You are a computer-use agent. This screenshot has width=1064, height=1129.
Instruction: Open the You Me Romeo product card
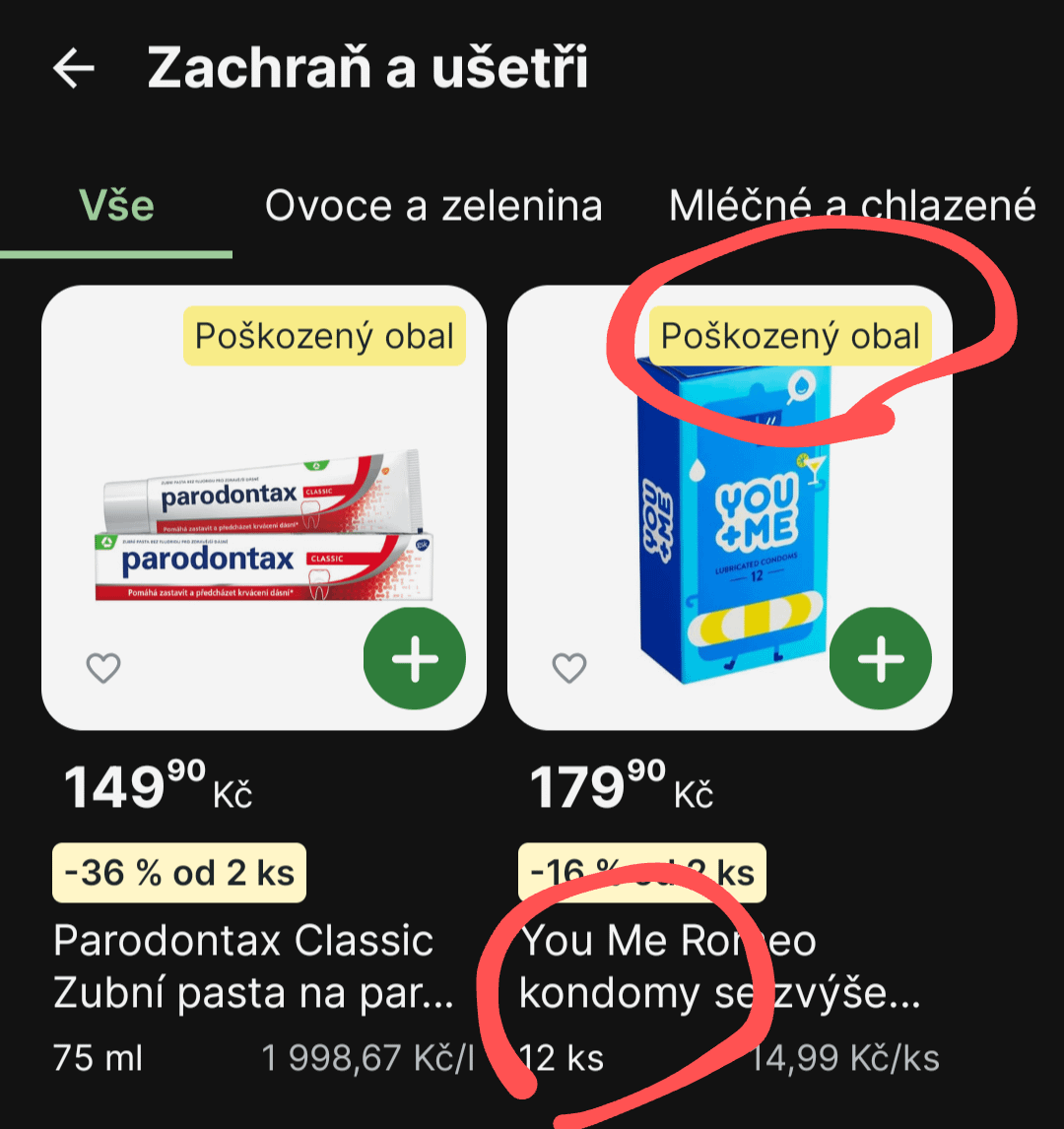(x=729, y=522)
